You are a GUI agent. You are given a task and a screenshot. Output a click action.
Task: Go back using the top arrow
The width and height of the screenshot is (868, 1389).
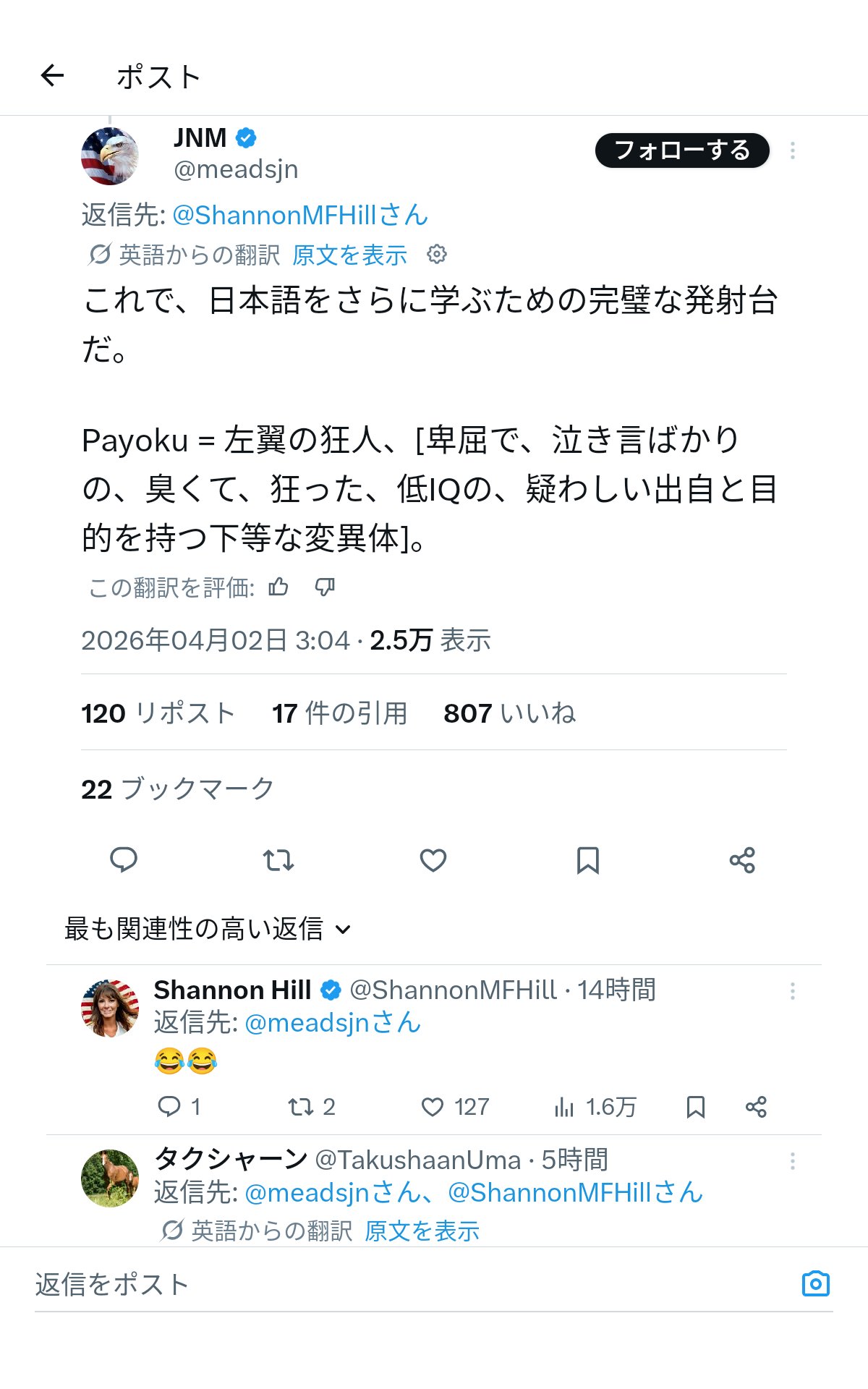click(52, 75)
